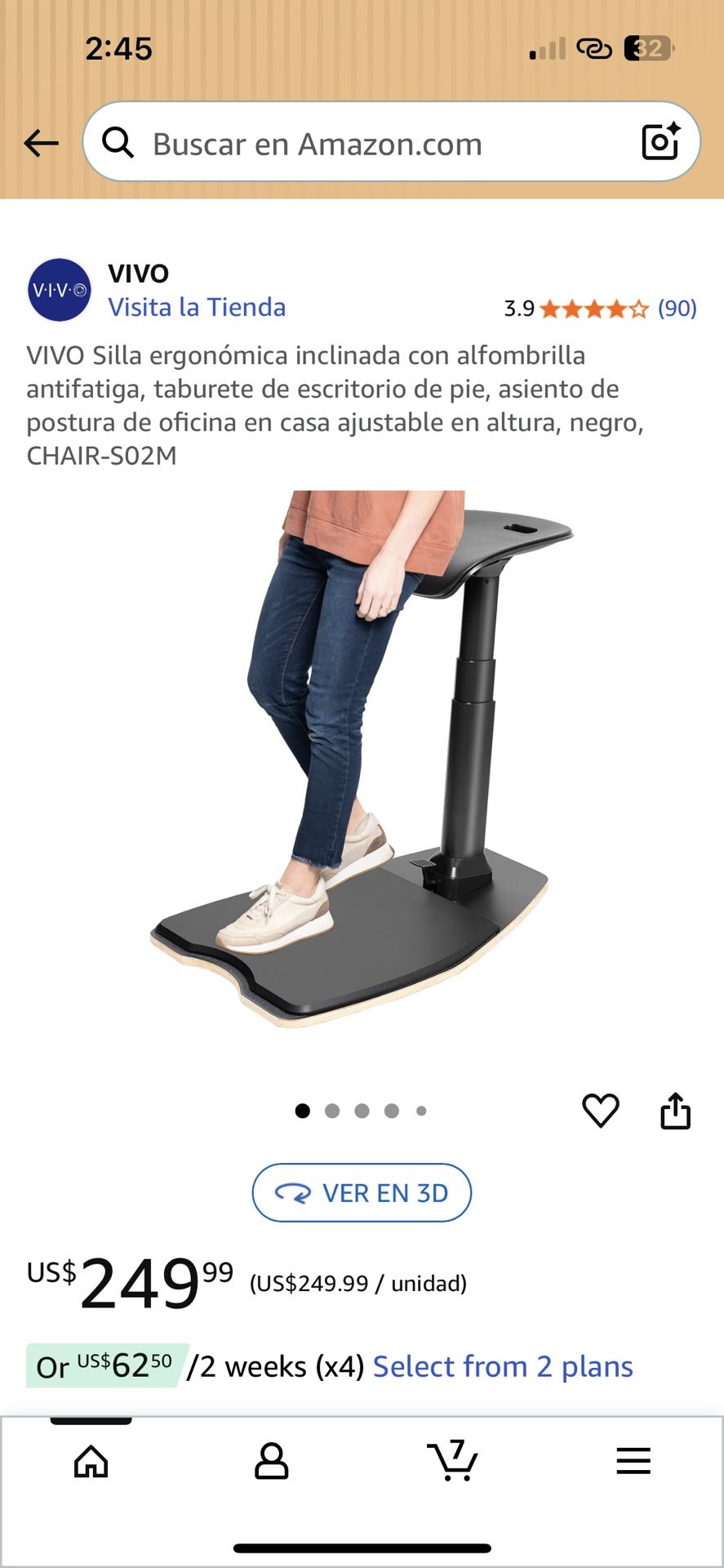Go back using the arrow
The image size is (724, 1568).
coord(41,144)
